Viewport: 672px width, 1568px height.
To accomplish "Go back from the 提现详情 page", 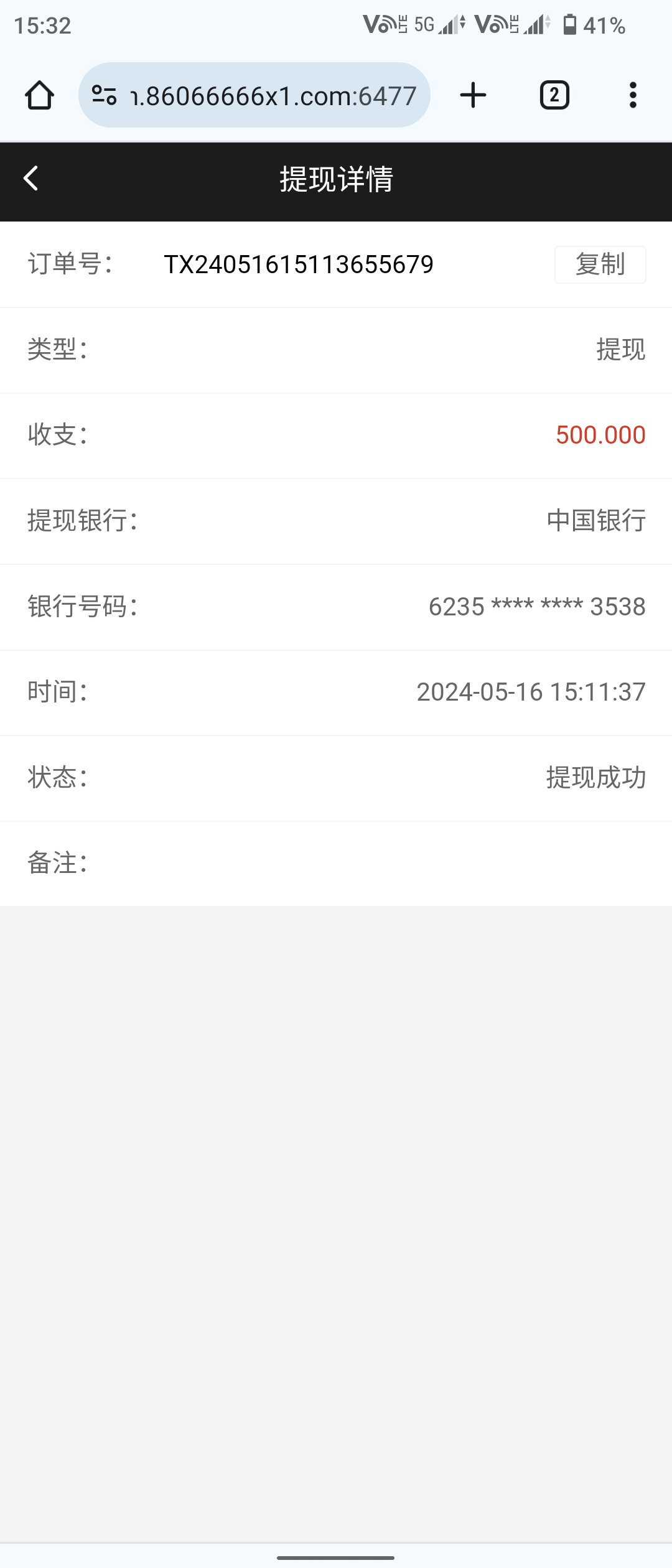I will 31,179.
